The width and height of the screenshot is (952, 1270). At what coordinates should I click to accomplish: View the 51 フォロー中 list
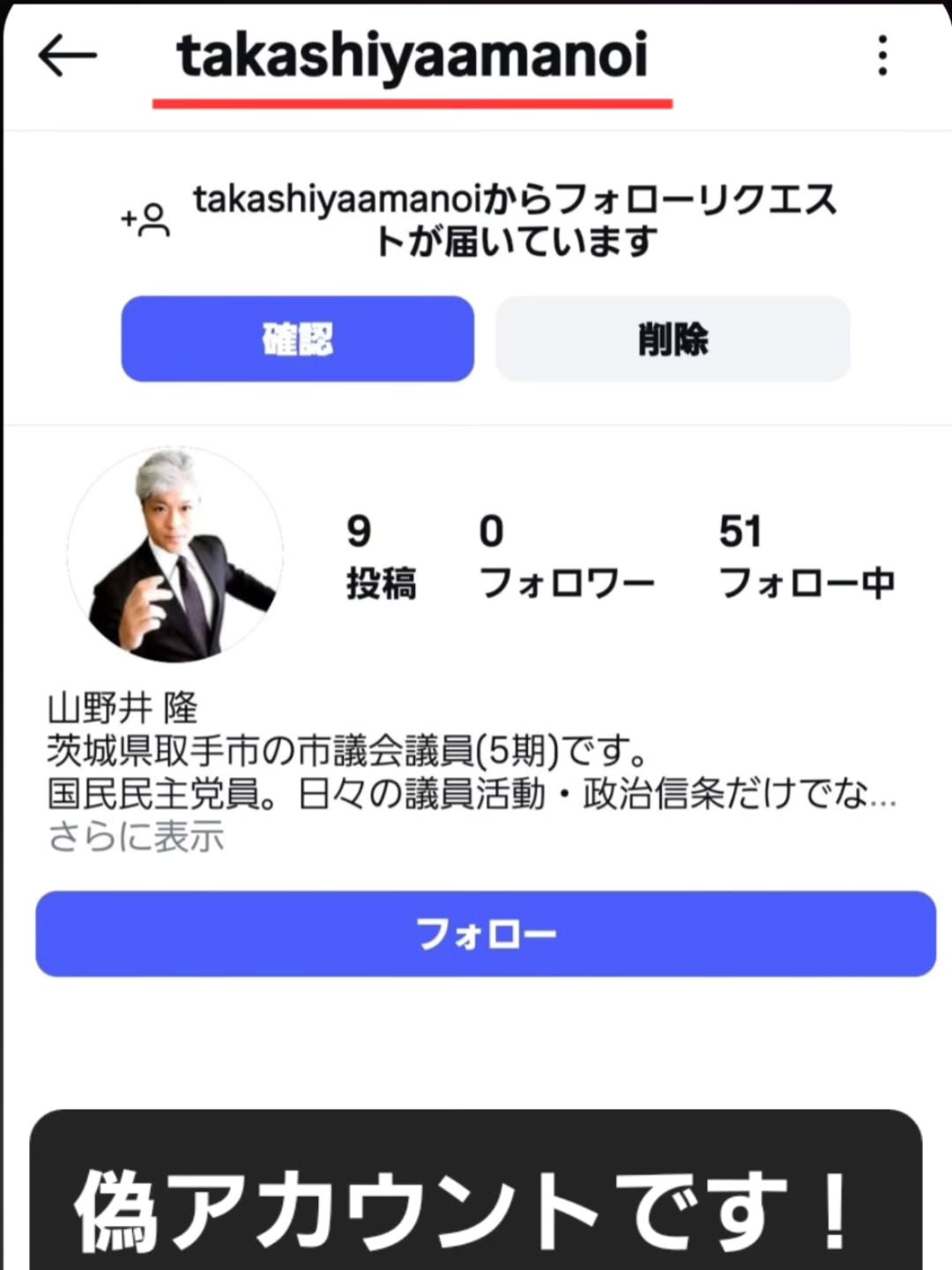806,557
